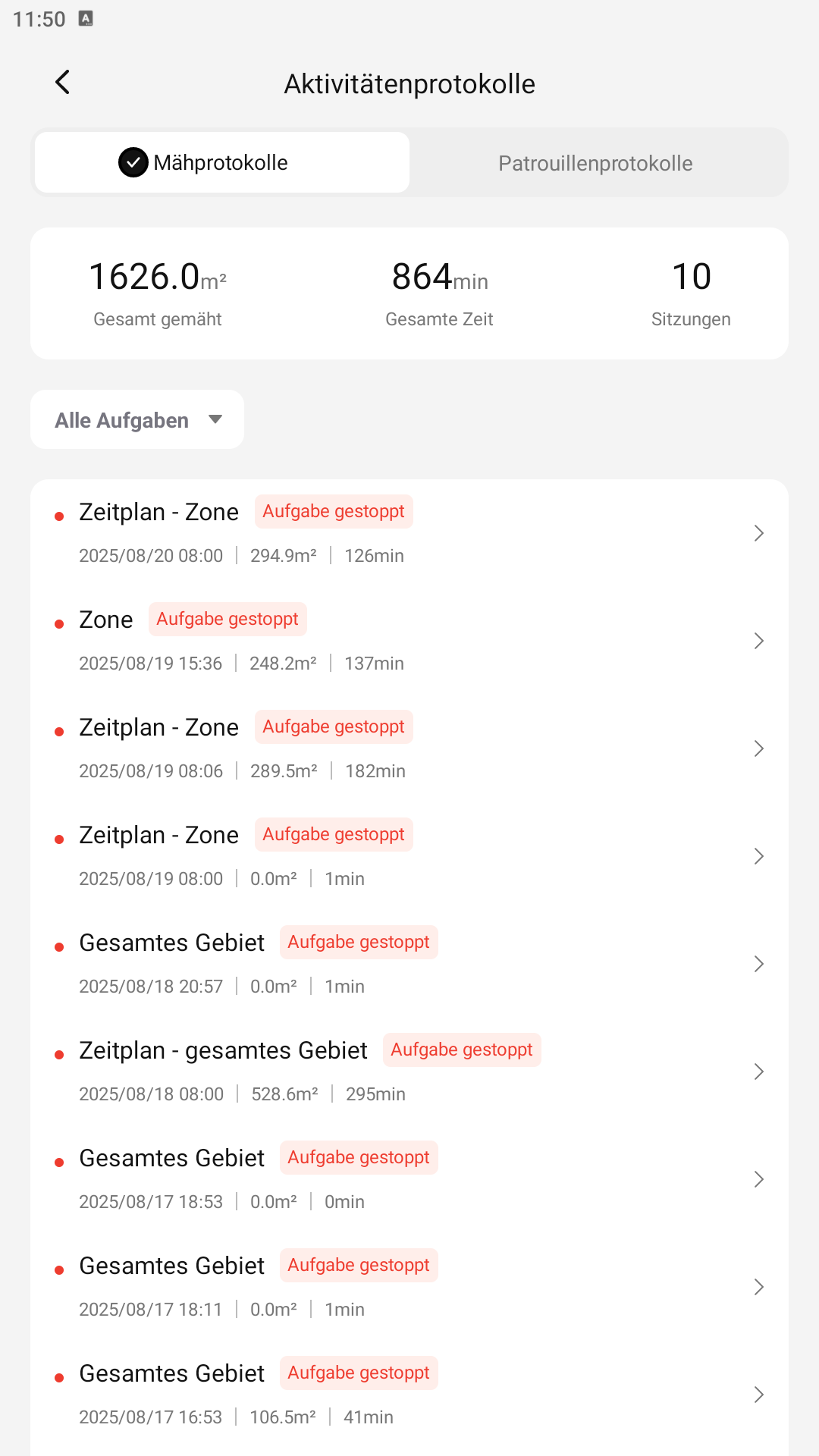Go back using the top arrow
Screen dimensions: 819x1456
coord(63,83)
